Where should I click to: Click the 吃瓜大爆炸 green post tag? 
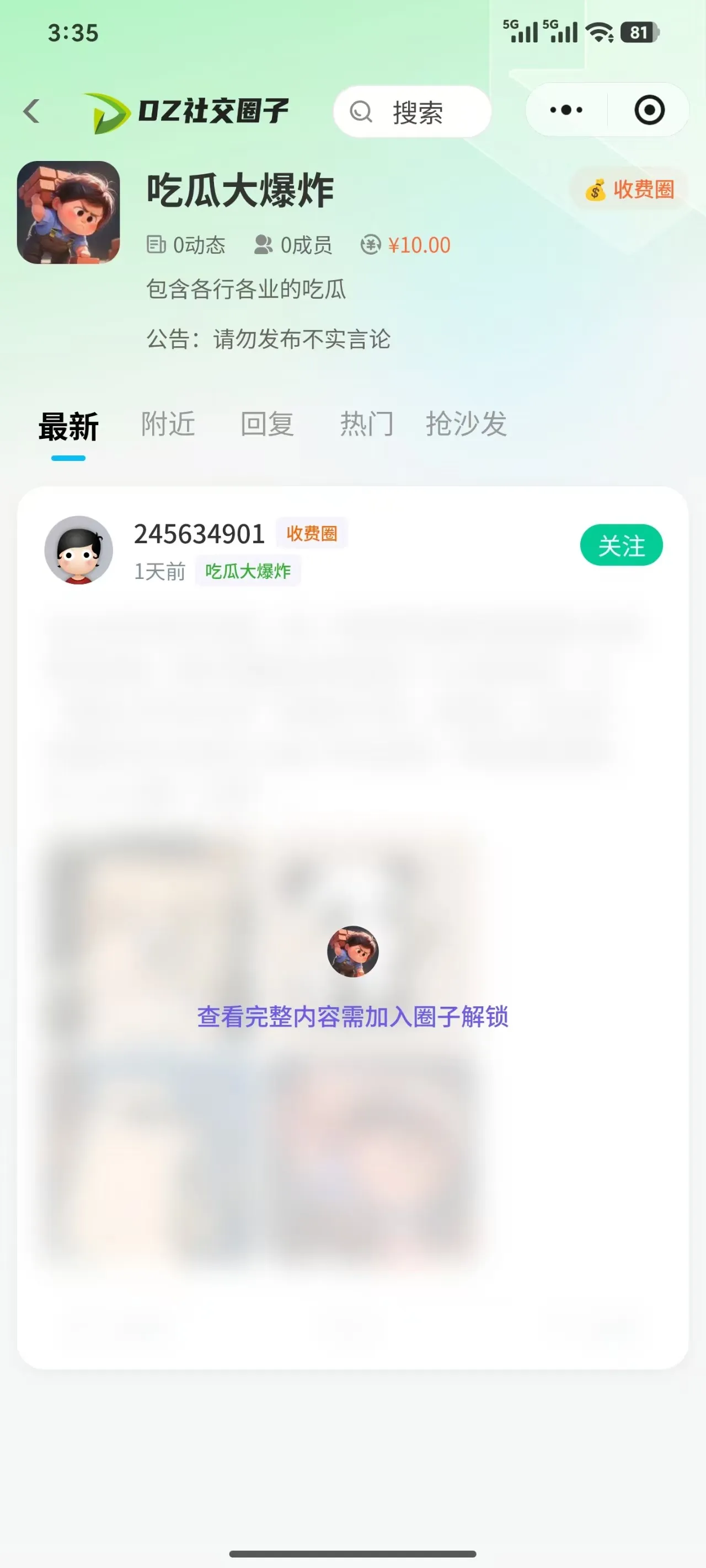(x=247, y=571)
